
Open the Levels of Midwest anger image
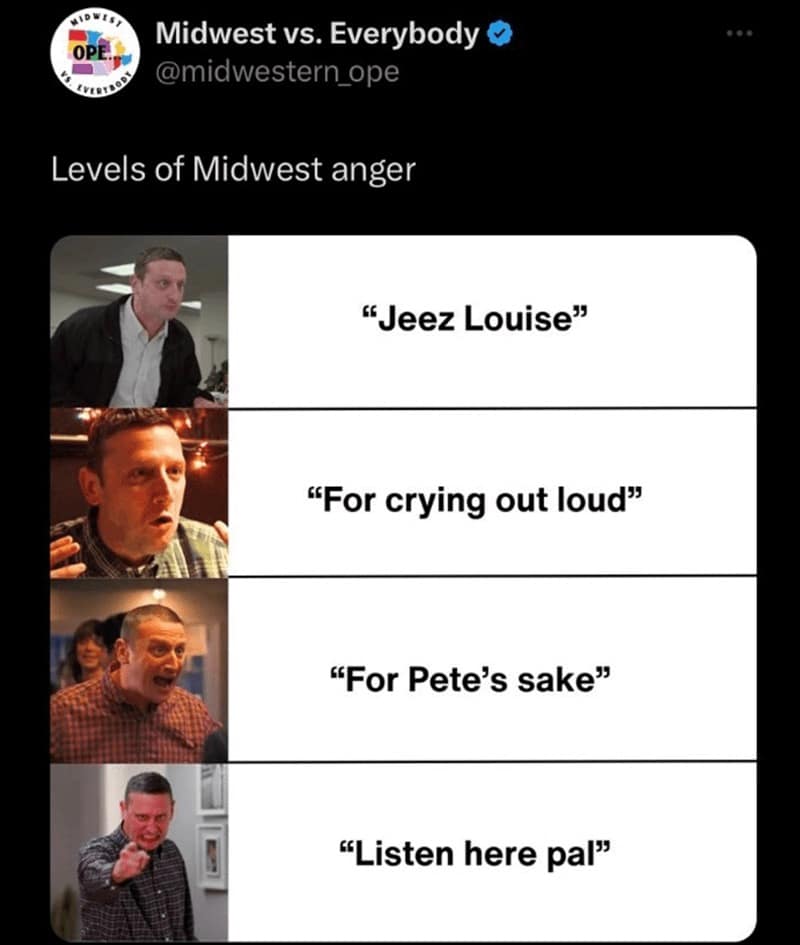point(403,588)
